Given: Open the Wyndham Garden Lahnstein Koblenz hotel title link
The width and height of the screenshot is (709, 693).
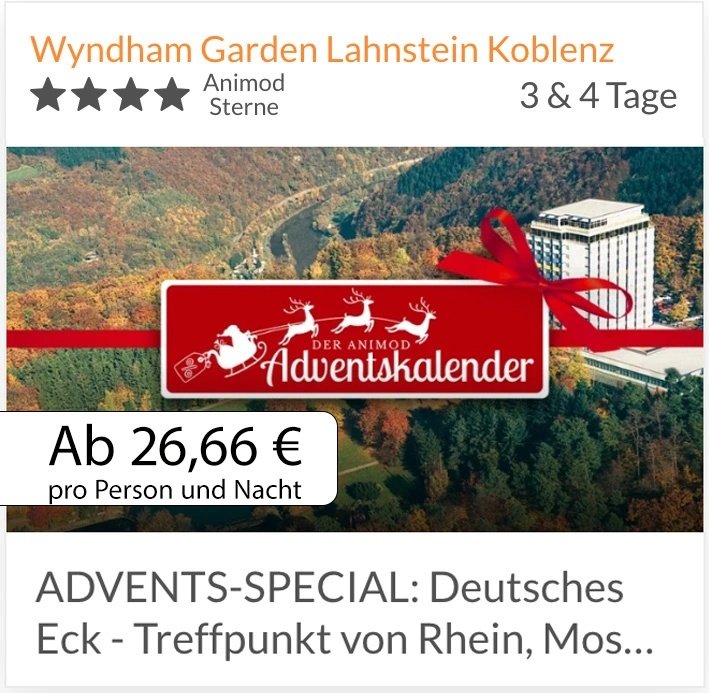Looking at the screenshot, I should [322, 49].
